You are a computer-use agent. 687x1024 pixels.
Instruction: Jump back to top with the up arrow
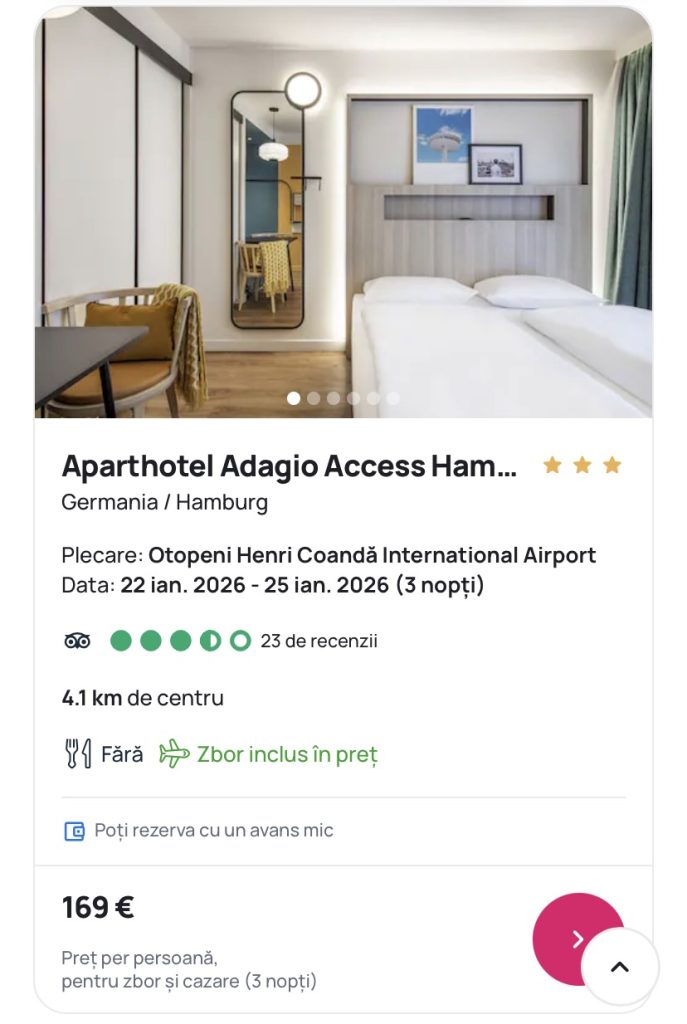coord(620,967)
